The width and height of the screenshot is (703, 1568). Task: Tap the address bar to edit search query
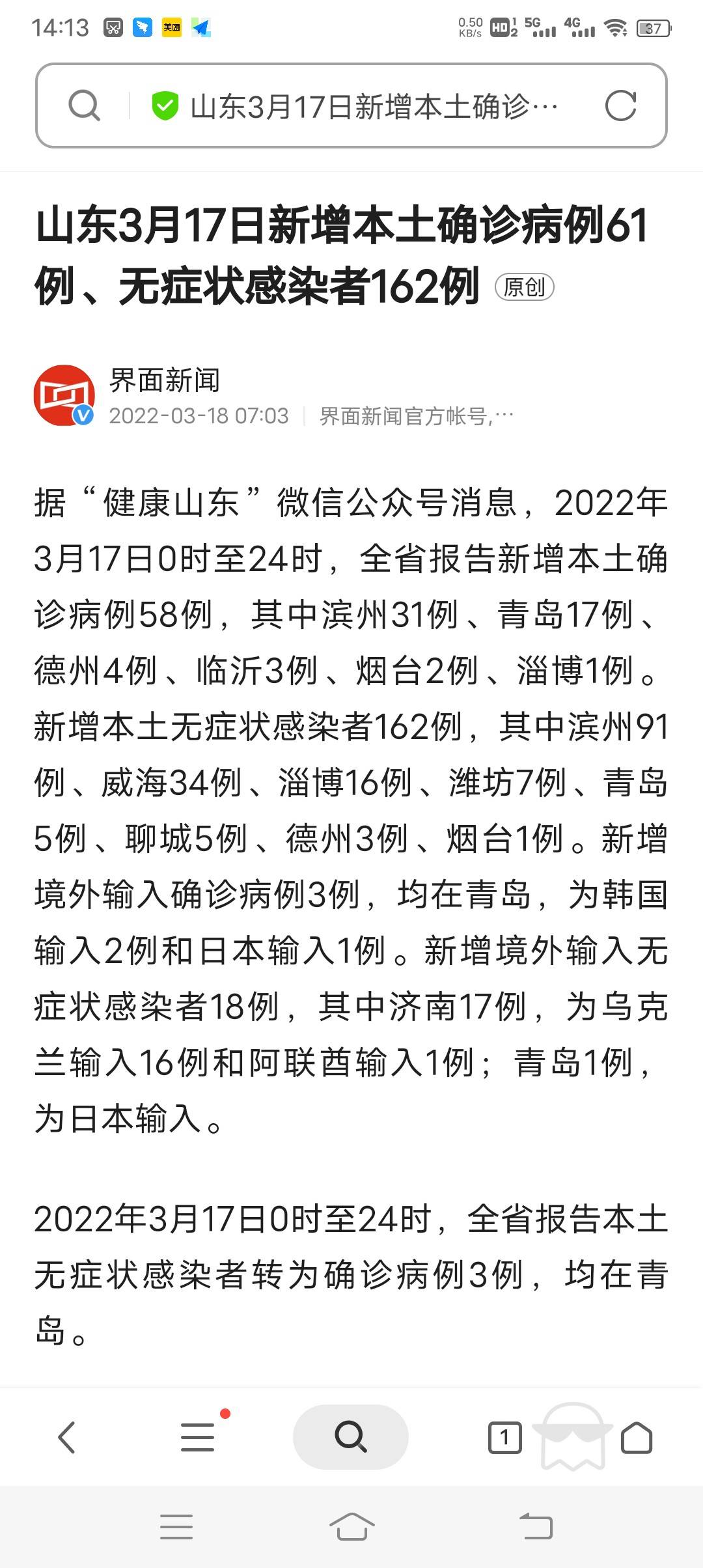click(371, 105)
